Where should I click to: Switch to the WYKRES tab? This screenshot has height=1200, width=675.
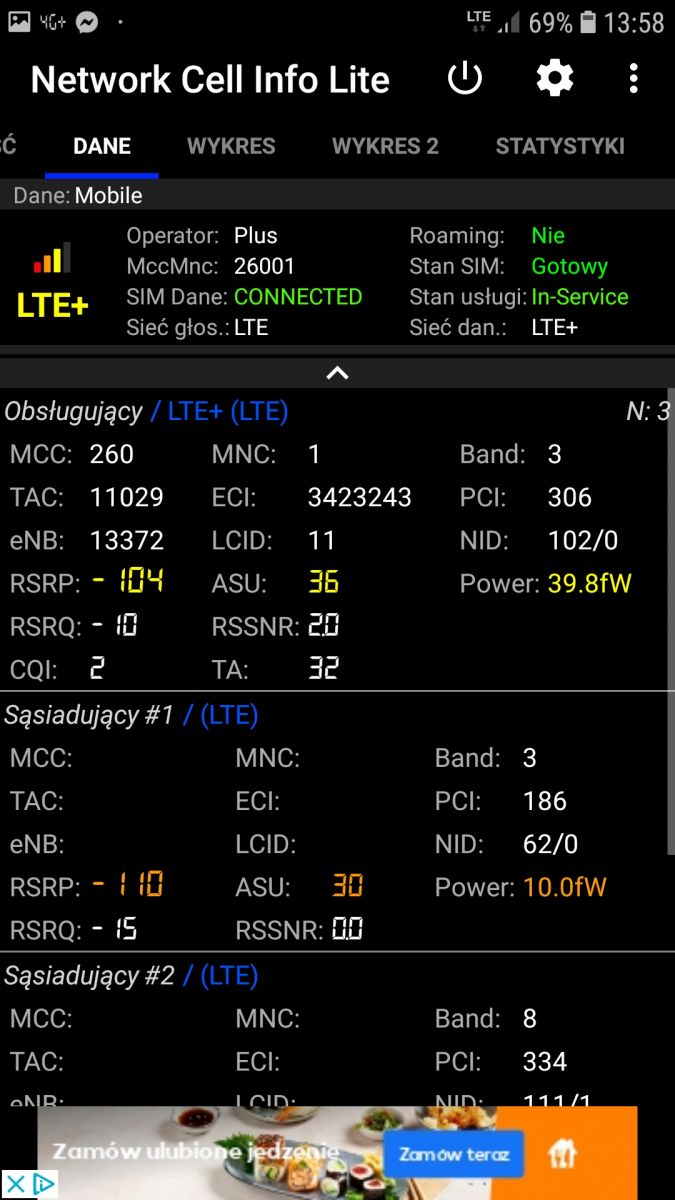231,146
